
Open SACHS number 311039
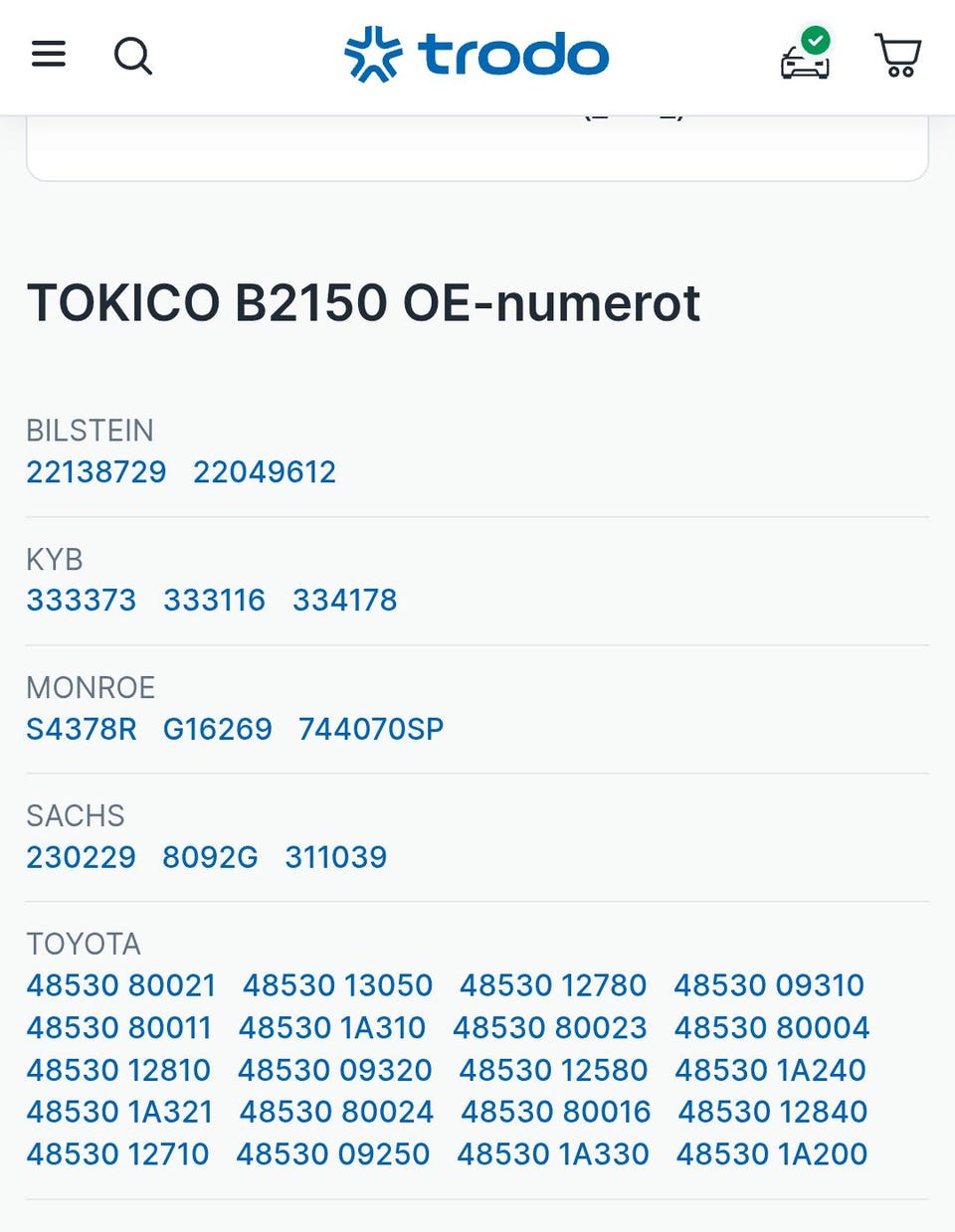pyautogui.click(x=335, y=857)
